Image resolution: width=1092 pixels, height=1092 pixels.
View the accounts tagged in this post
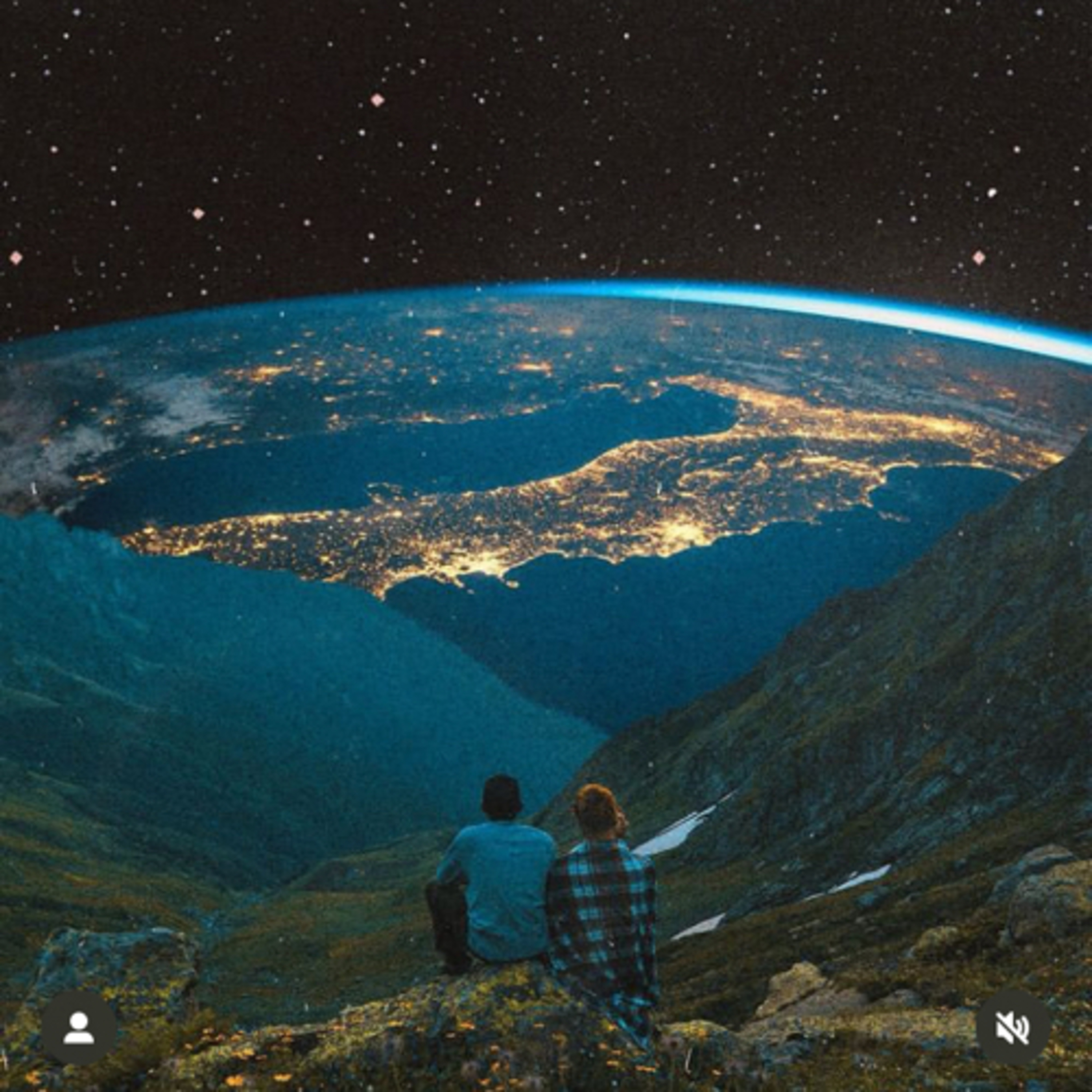79,1011
